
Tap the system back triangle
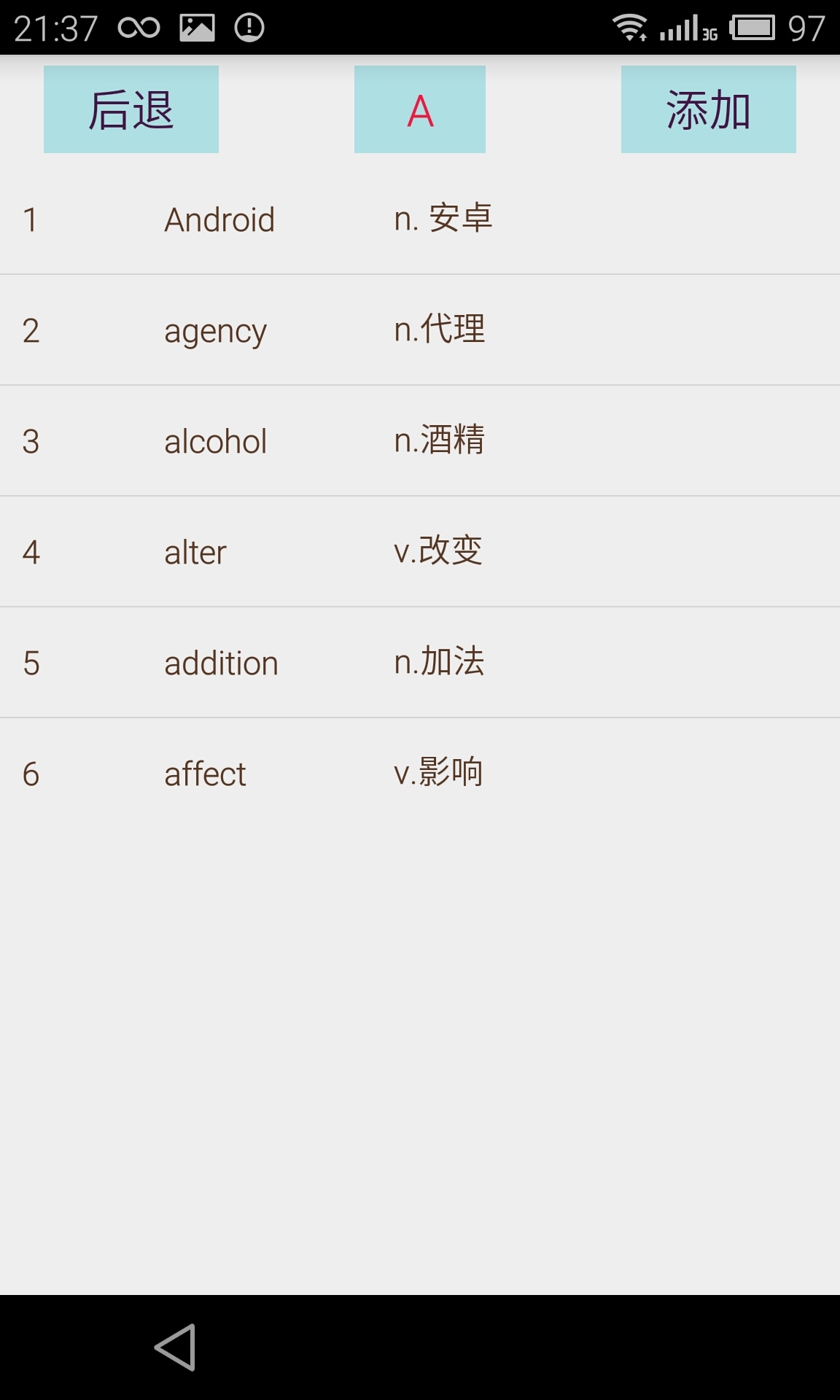[x=176, y=1347]
